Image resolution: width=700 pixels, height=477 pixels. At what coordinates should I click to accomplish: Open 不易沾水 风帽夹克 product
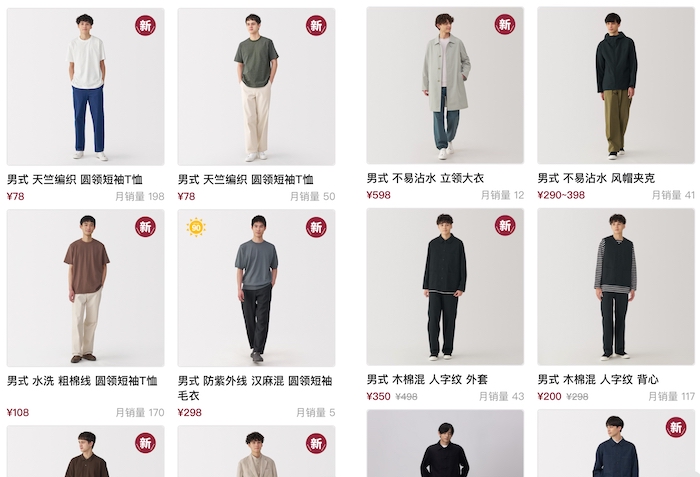(616, 86)
